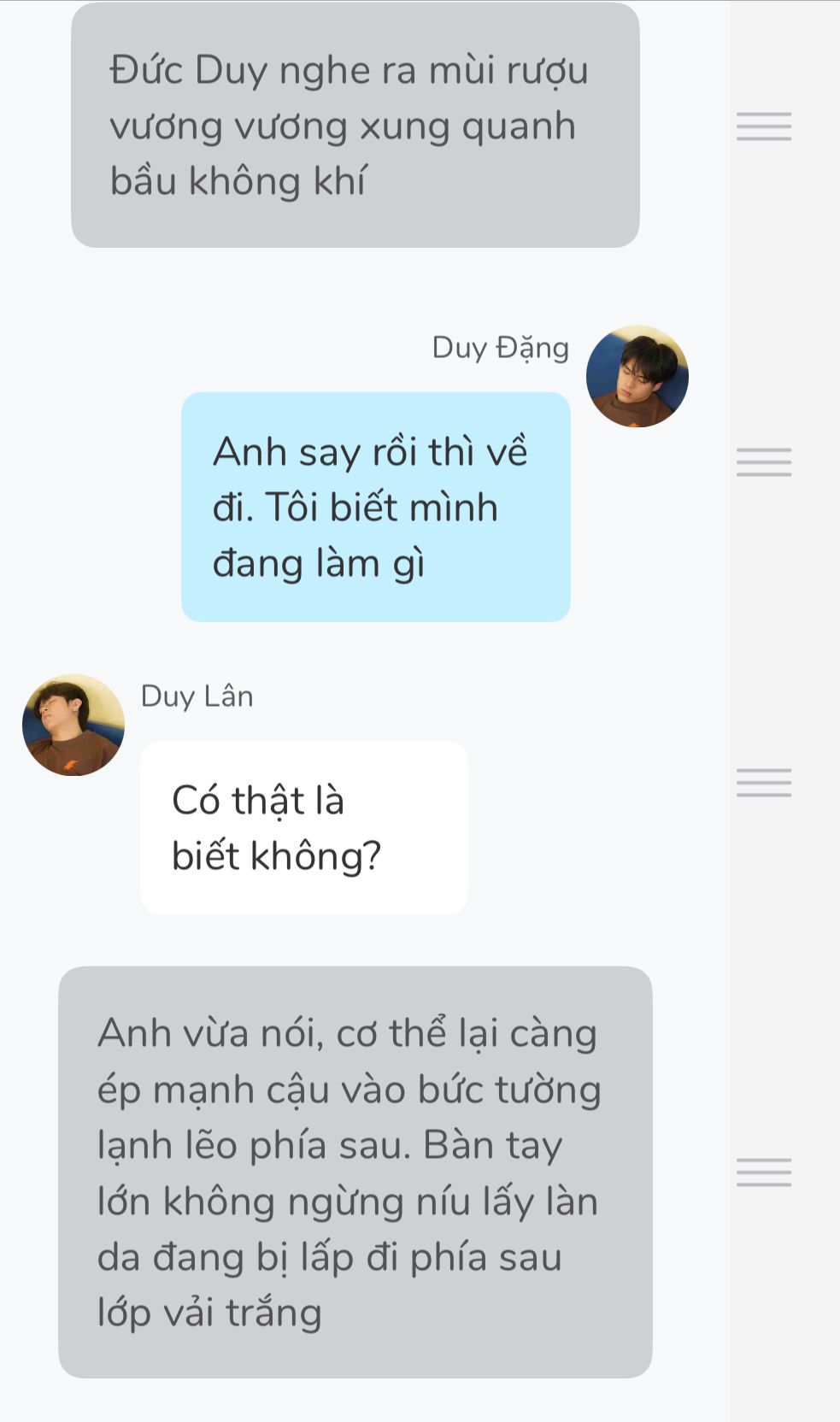Select Duy Lân's message "Có thật là biết không?"
This screenshot has height=1422, width=840.
tap(303, 827)
